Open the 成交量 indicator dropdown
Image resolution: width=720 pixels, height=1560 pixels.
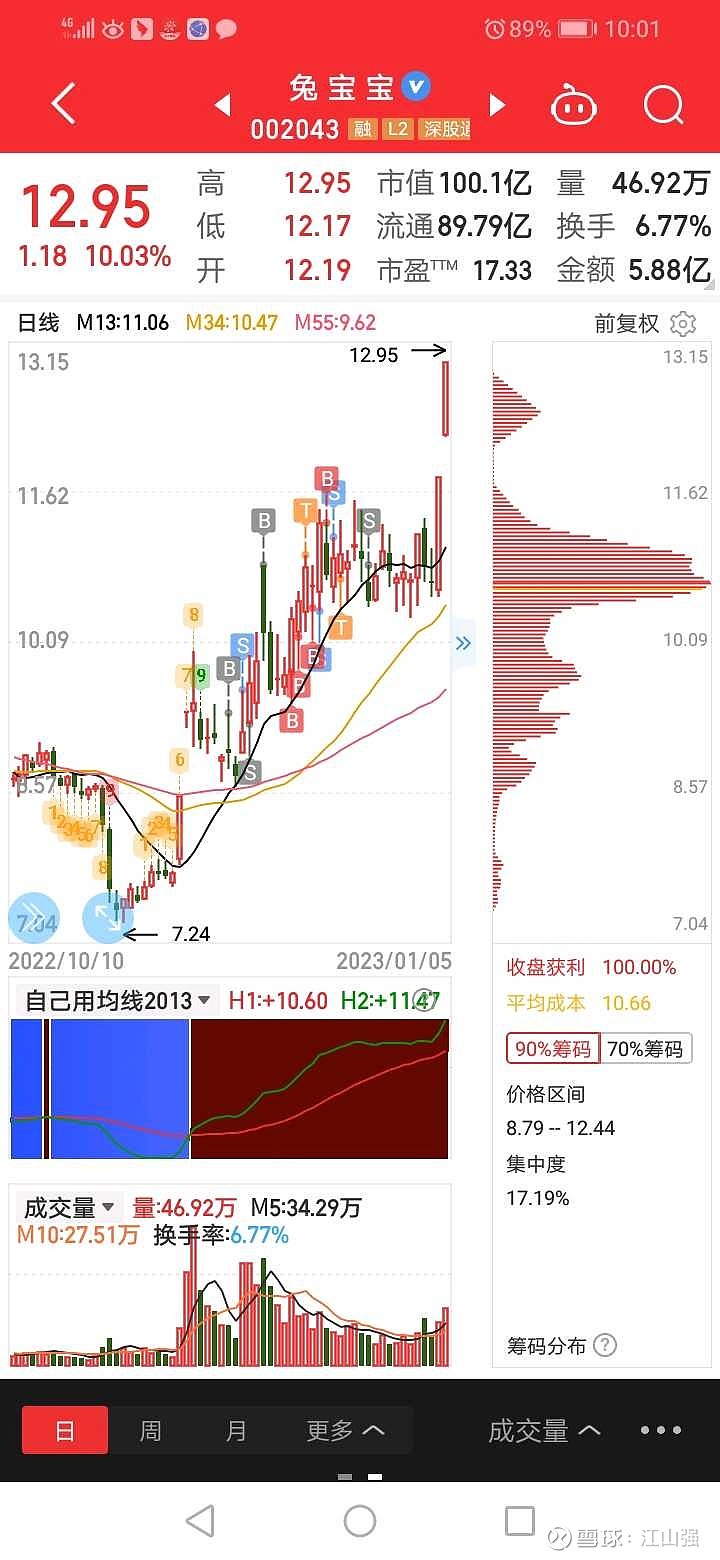(x=70, y=1207)
